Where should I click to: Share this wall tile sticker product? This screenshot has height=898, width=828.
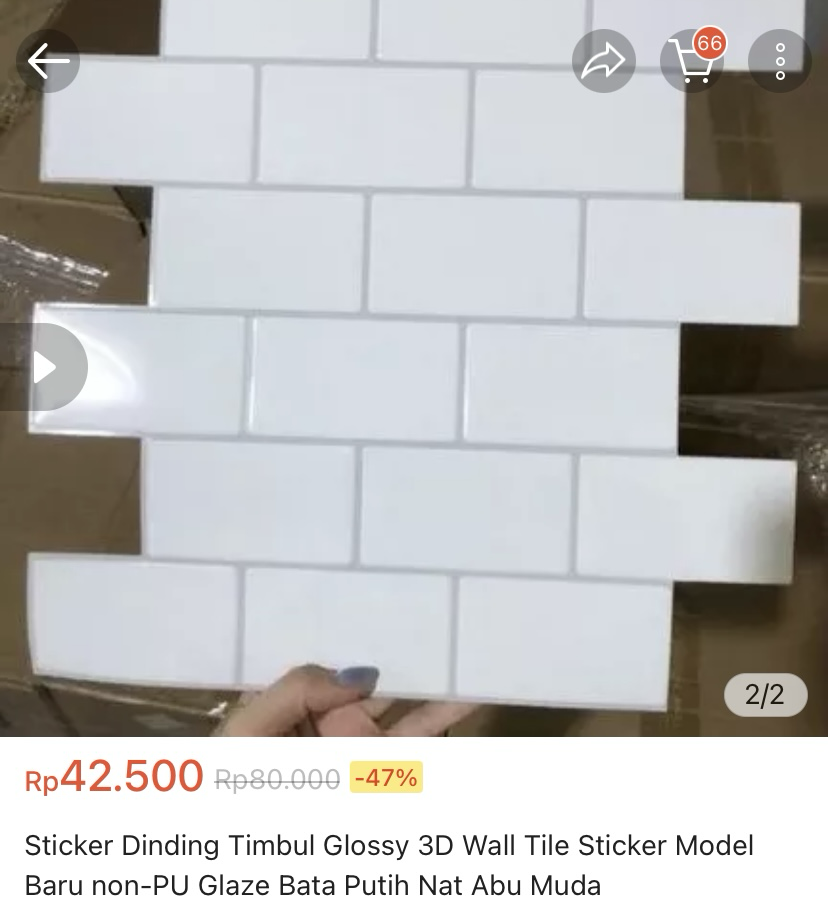point(603,62)
